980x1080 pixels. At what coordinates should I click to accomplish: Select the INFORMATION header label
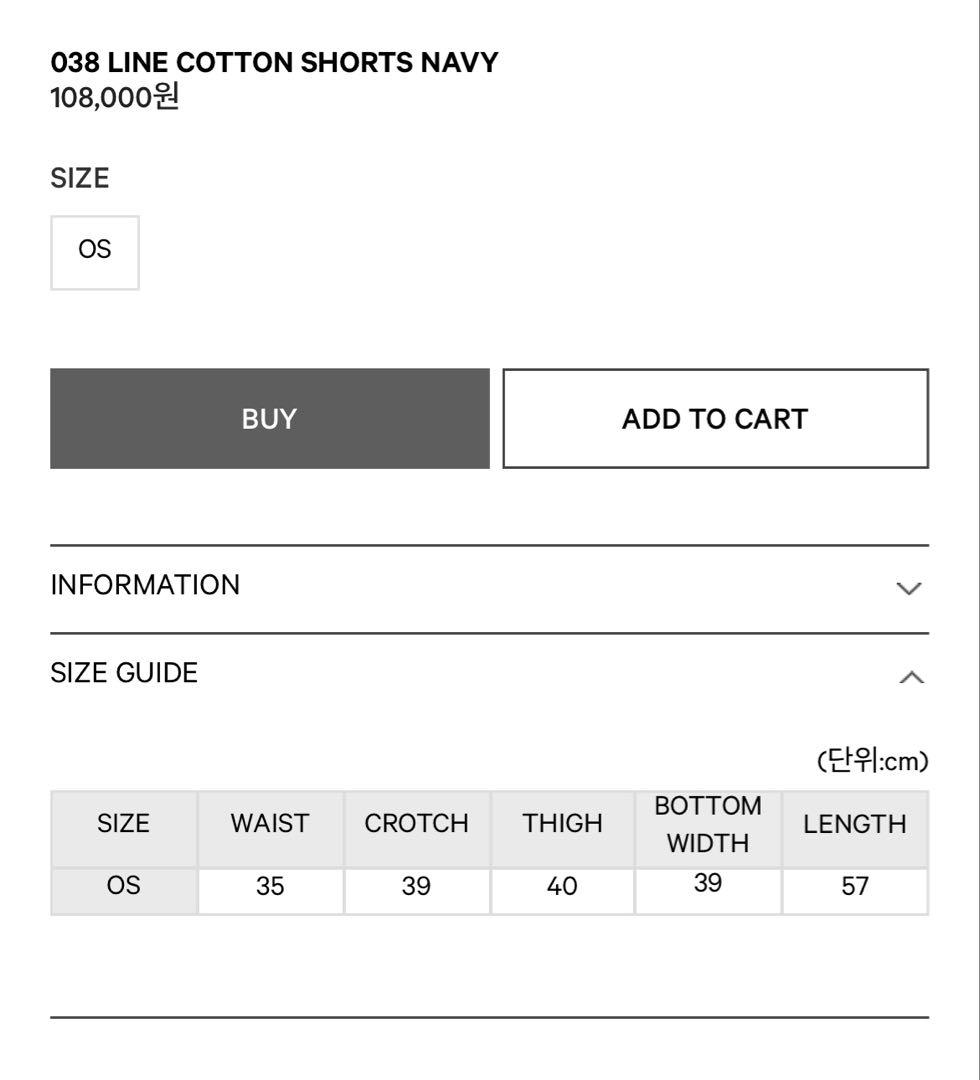146,585
